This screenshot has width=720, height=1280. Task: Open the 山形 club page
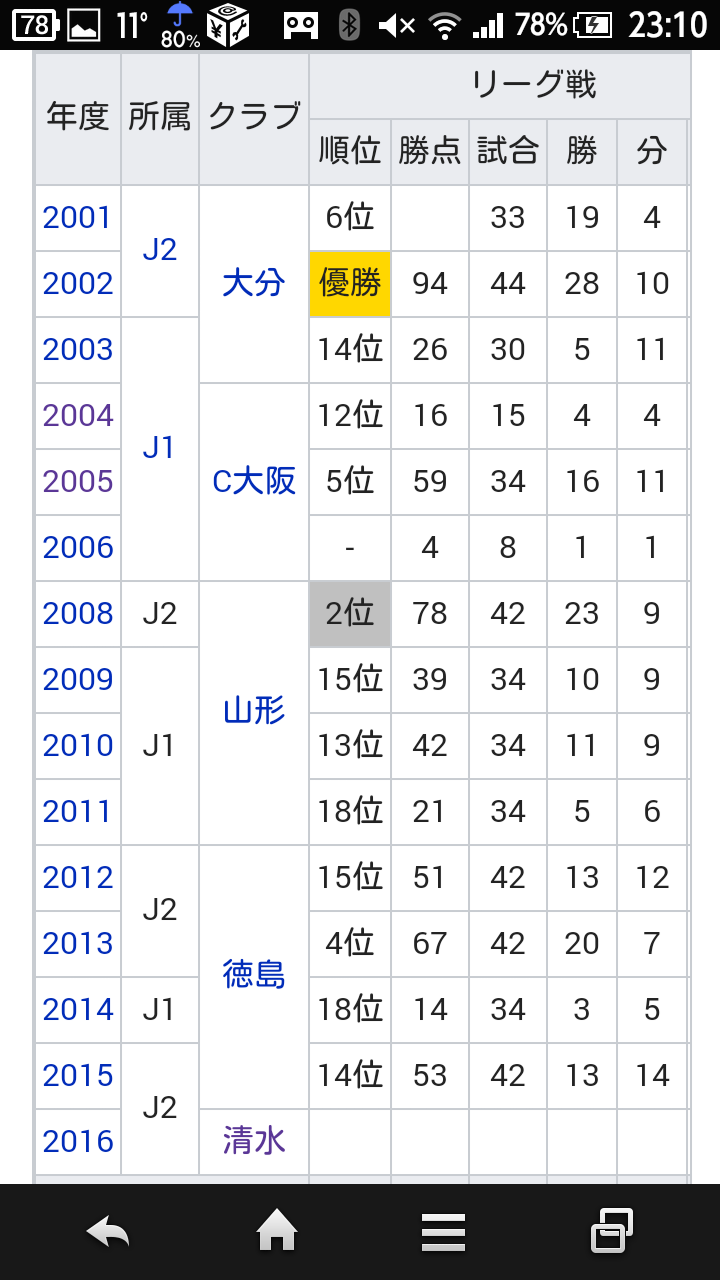point(254,712)
